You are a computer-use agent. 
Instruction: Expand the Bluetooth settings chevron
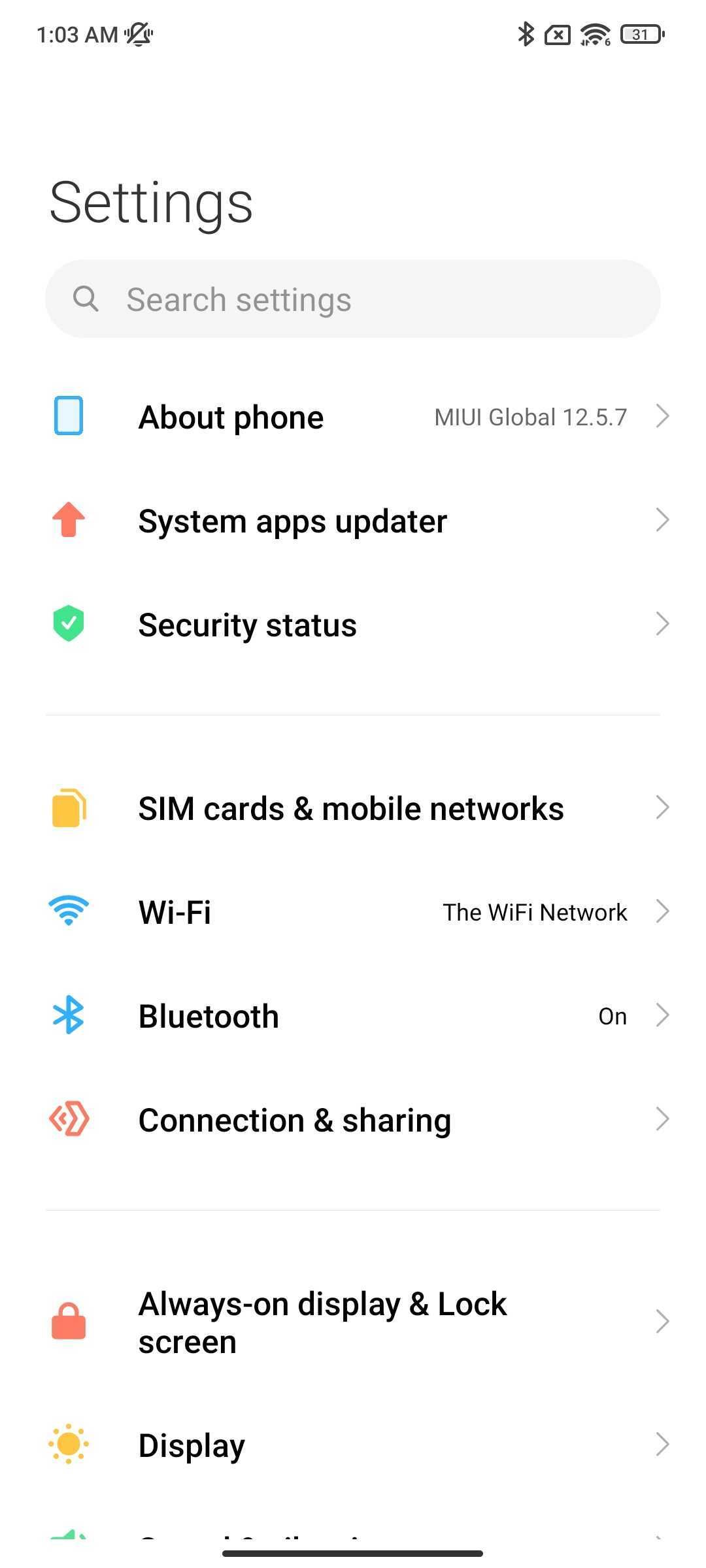(664, 1015)
